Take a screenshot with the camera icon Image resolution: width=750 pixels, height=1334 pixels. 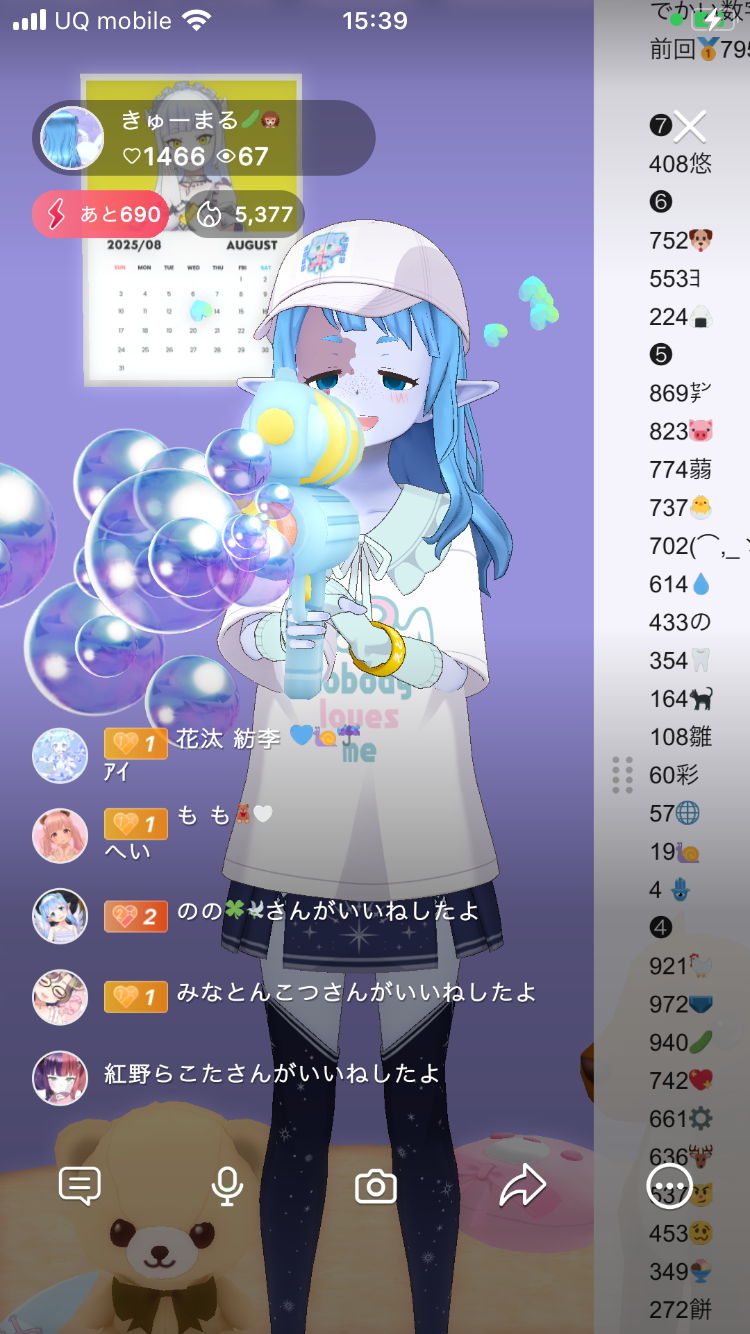376,1187
